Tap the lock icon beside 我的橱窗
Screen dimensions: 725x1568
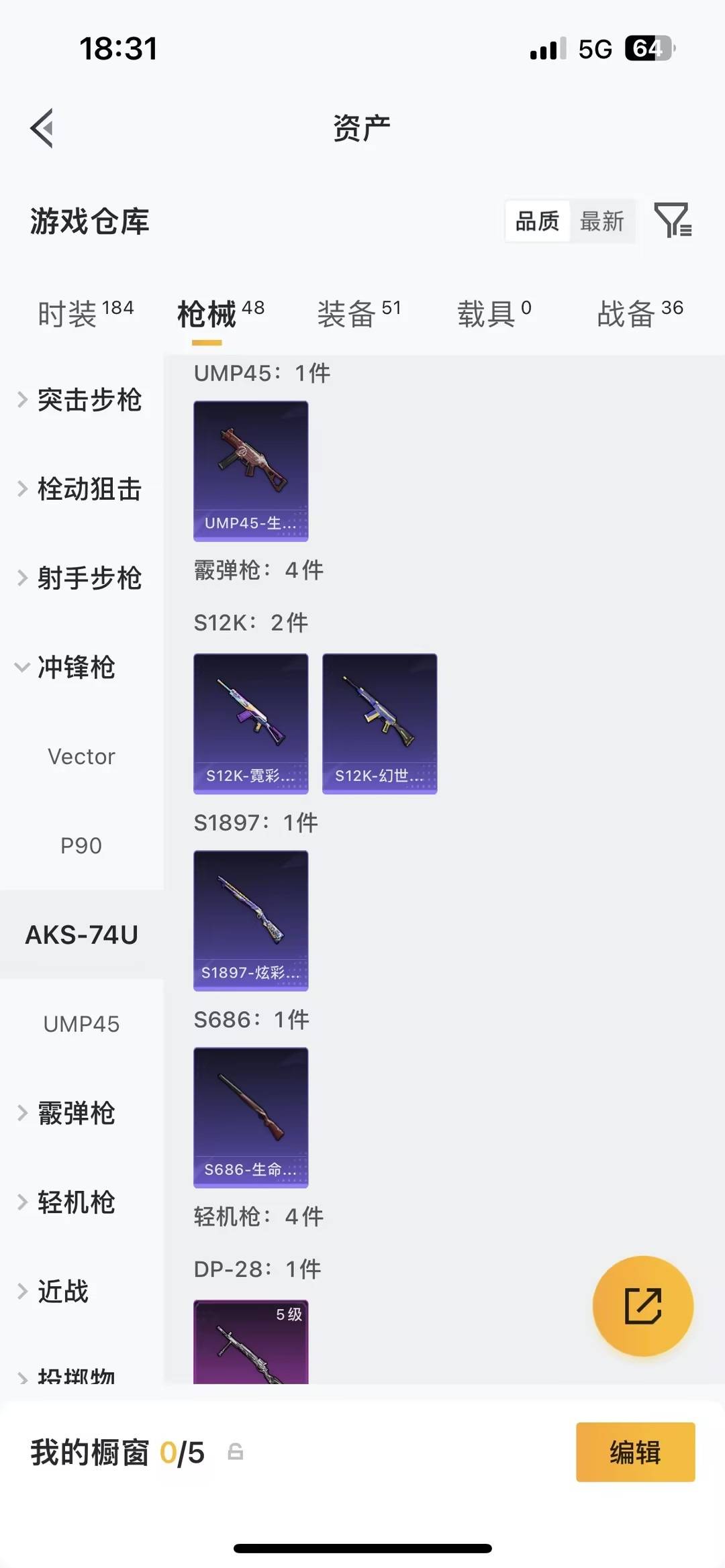click(x=234, y=1453)
